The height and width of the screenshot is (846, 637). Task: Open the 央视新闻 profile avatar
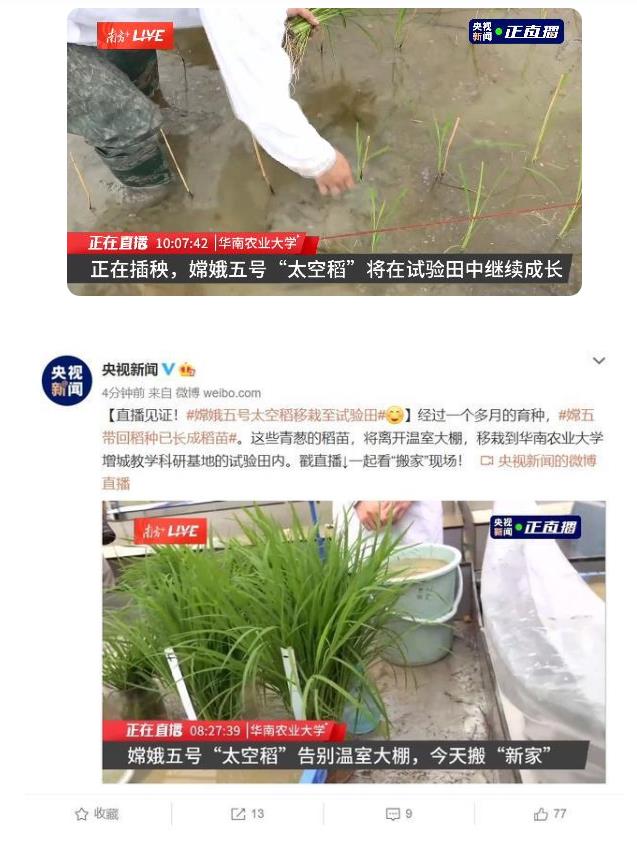click(x=67, y=380)
